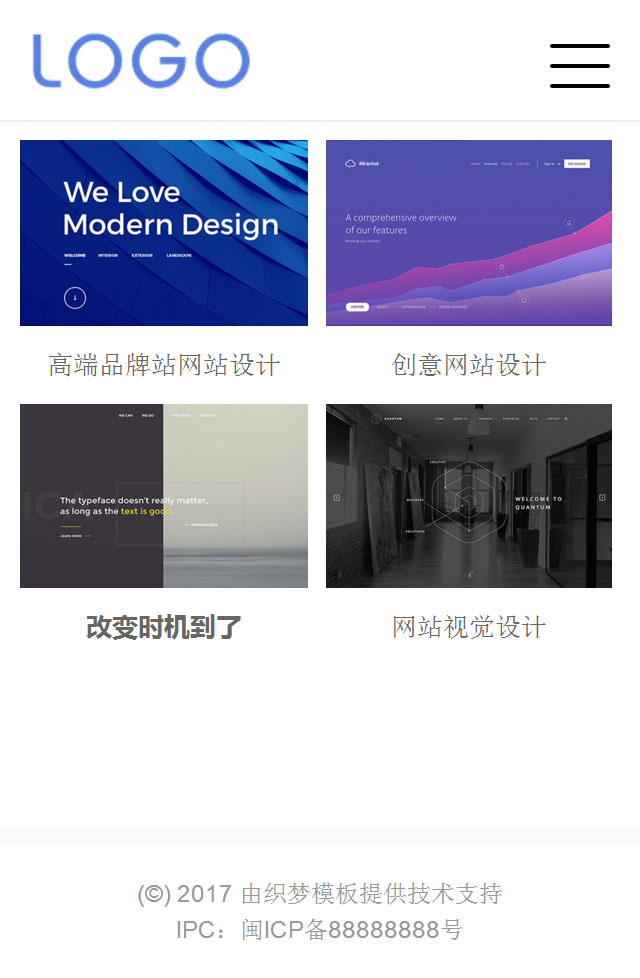
Task: Open the hamburger menu
Action: tap(579, 65)
